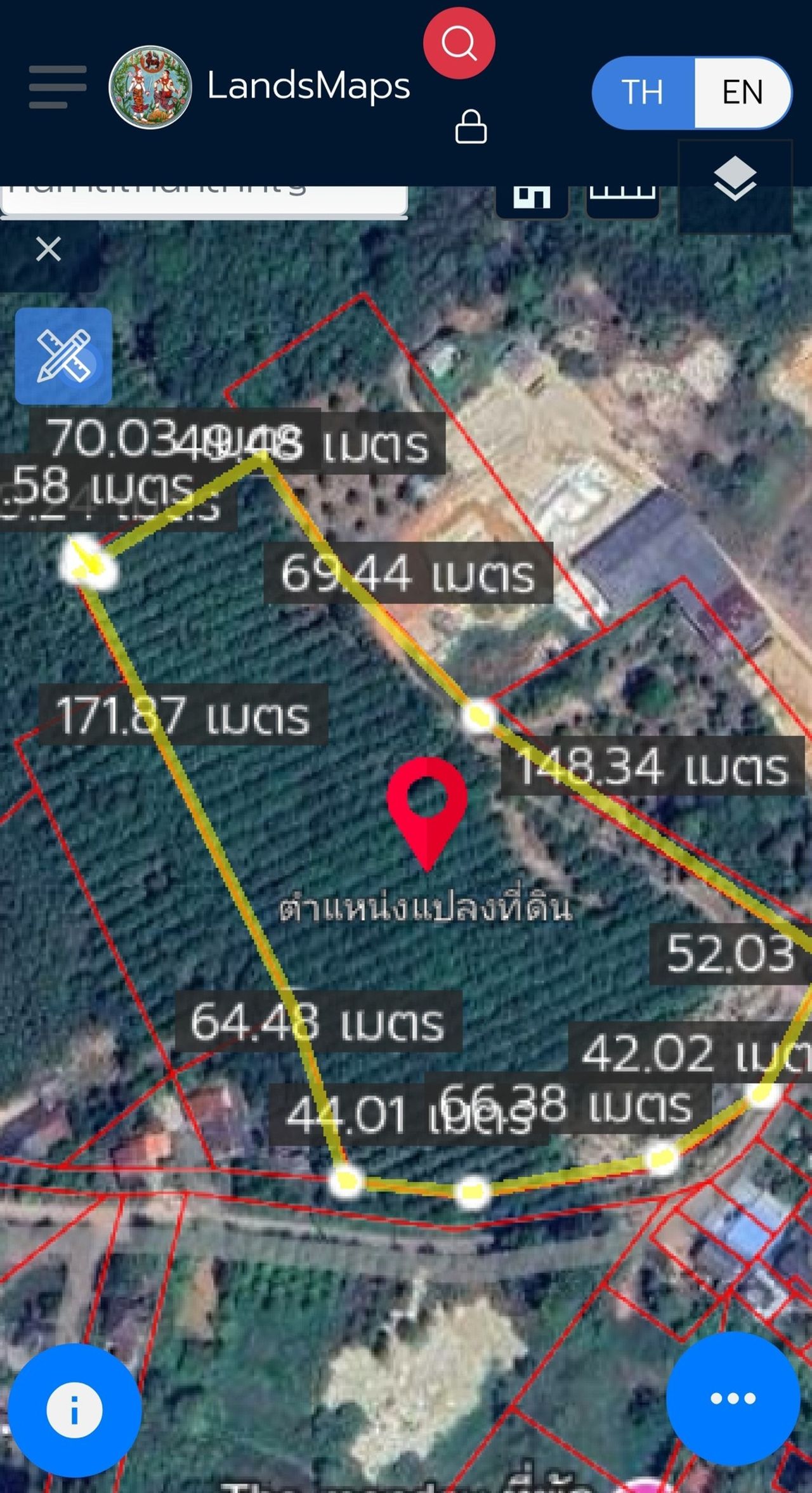Open the hamburger menu

pos(57,87)
